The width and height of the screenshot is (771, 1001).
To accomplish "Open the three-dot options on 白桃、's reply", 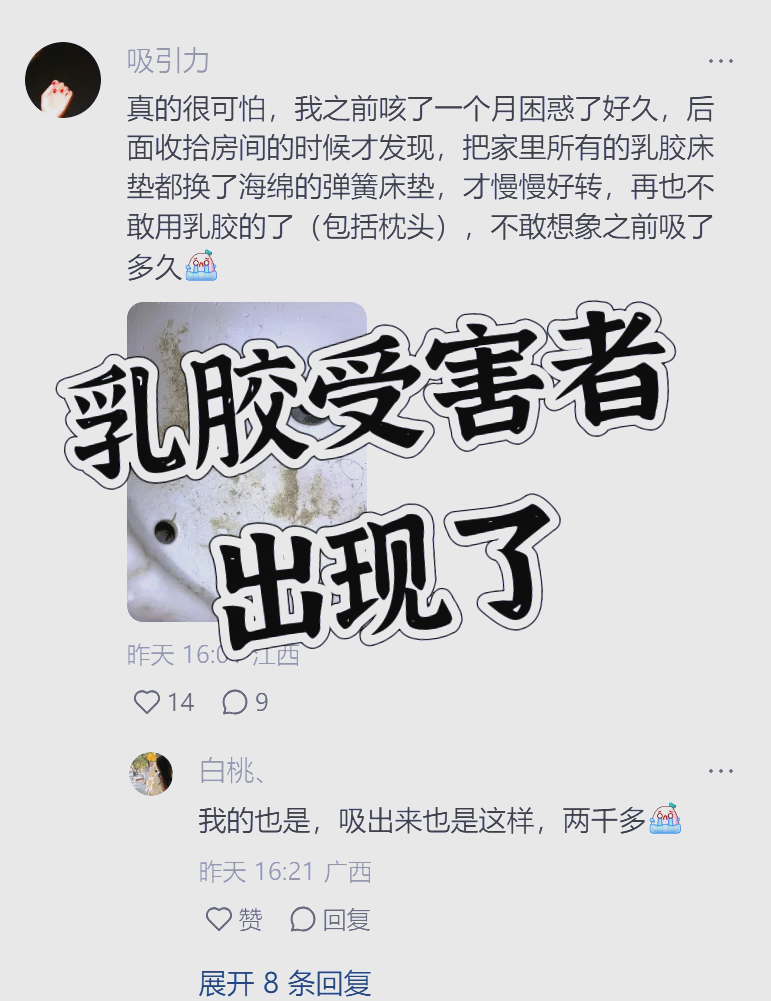I will click(721, 770).
